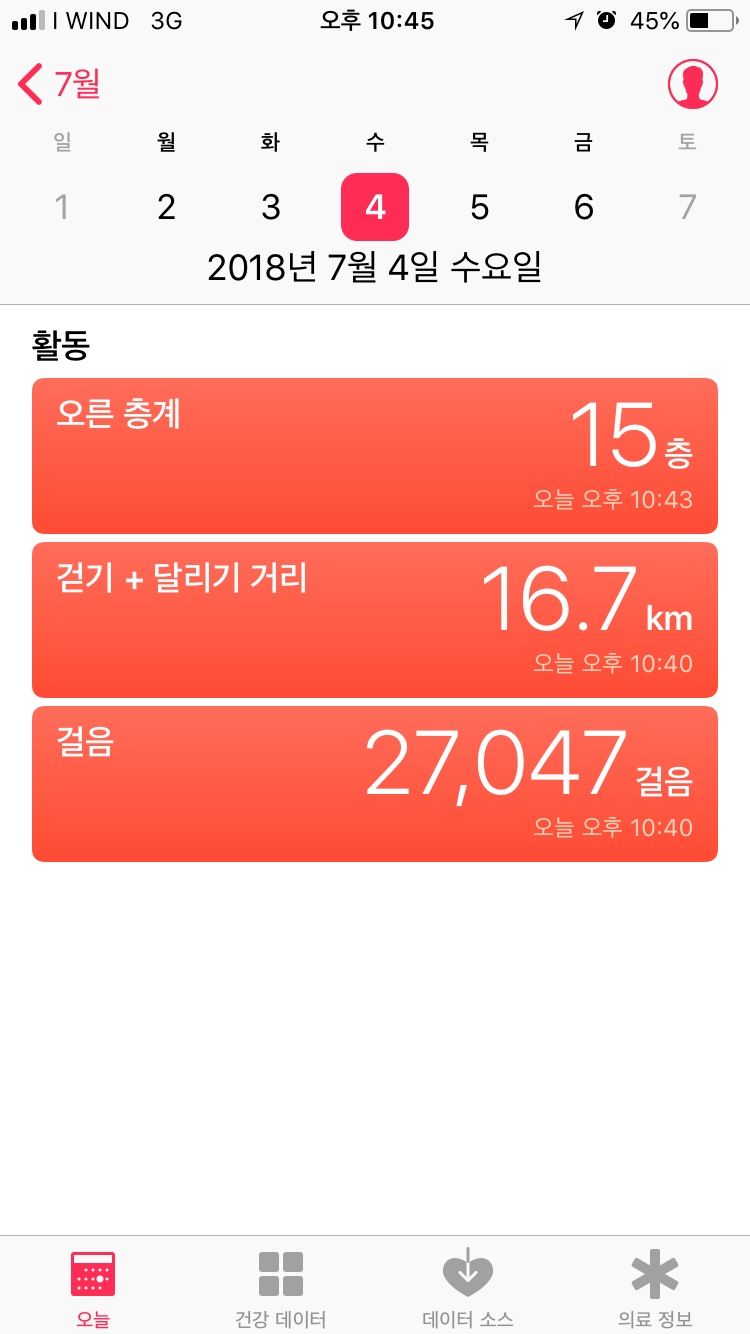Viewport: 750px width, 1334px height.
Task: Open the 걷기 + 달리기 거리 card
Action: coord(375,620)
